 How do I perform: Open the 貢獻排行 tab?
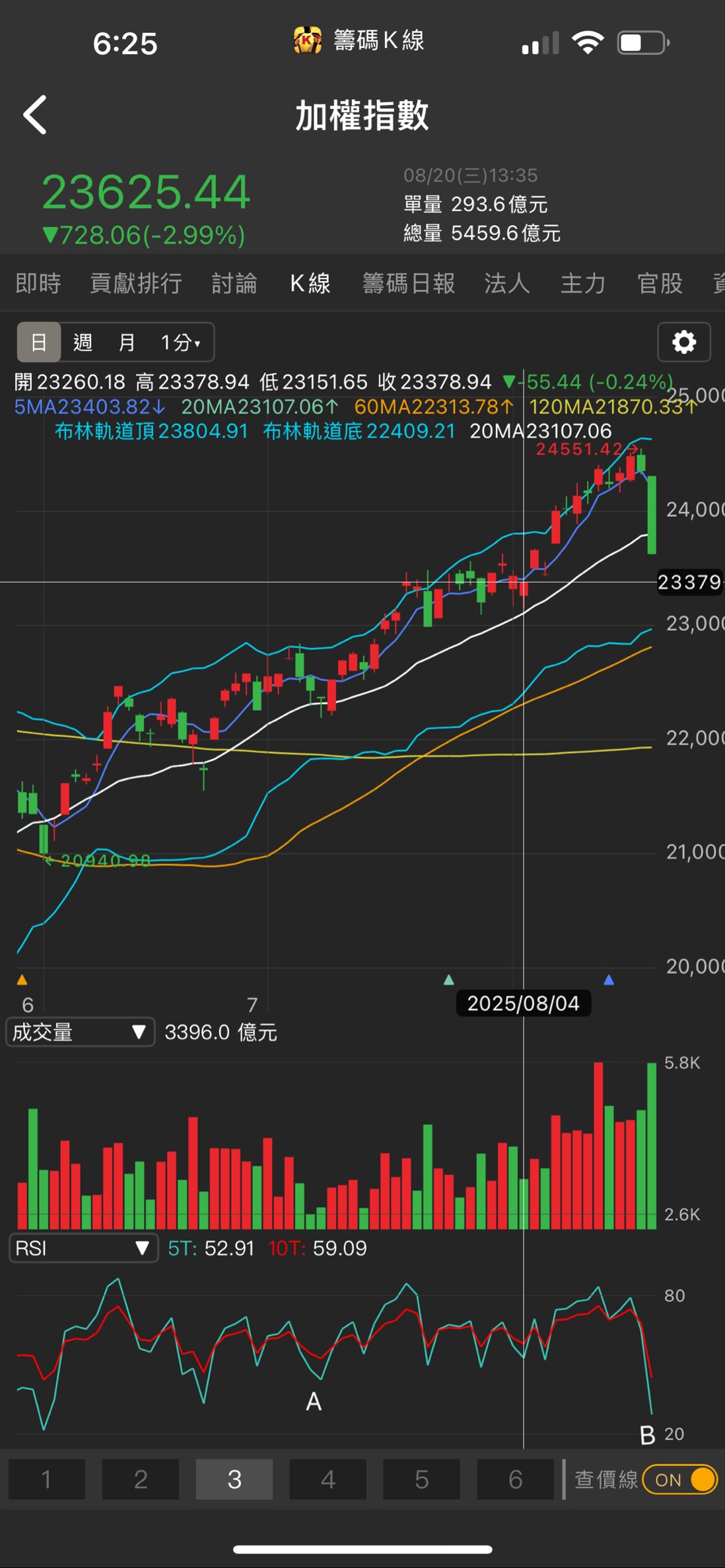click(x=136, y=283)
